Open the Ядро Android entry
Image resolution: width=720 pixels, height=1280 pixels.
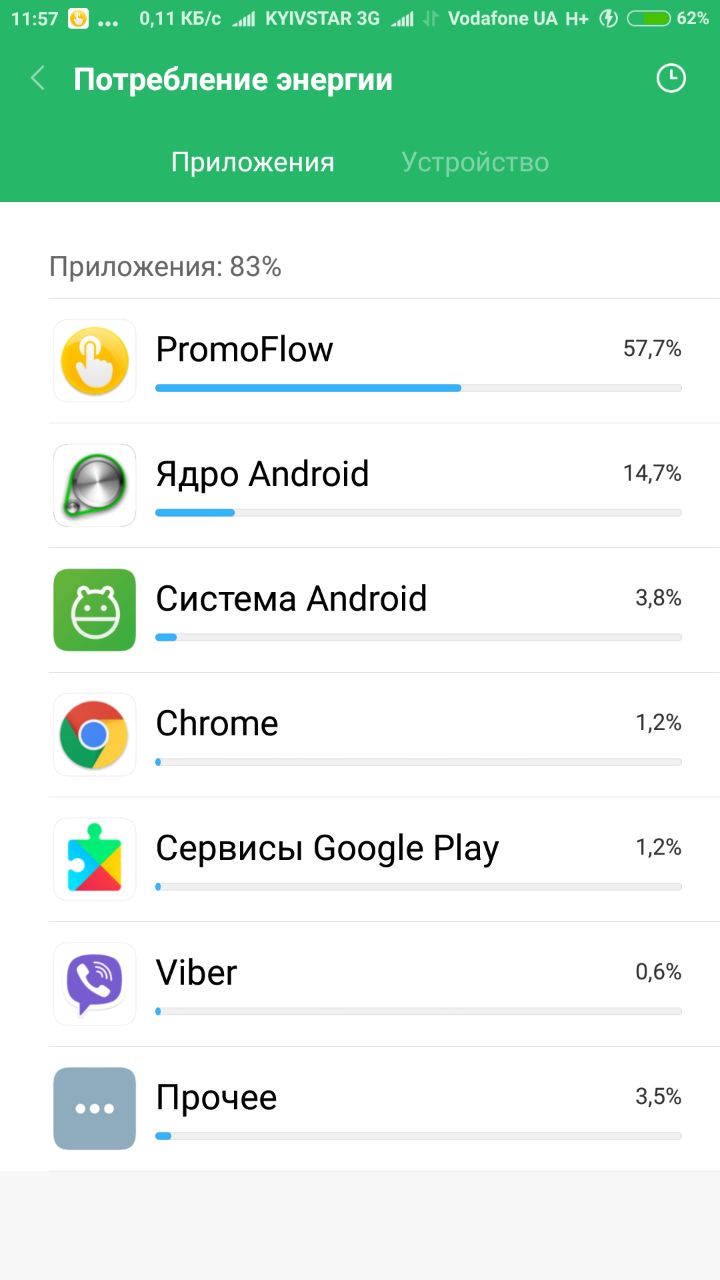[x=384, y=486]
